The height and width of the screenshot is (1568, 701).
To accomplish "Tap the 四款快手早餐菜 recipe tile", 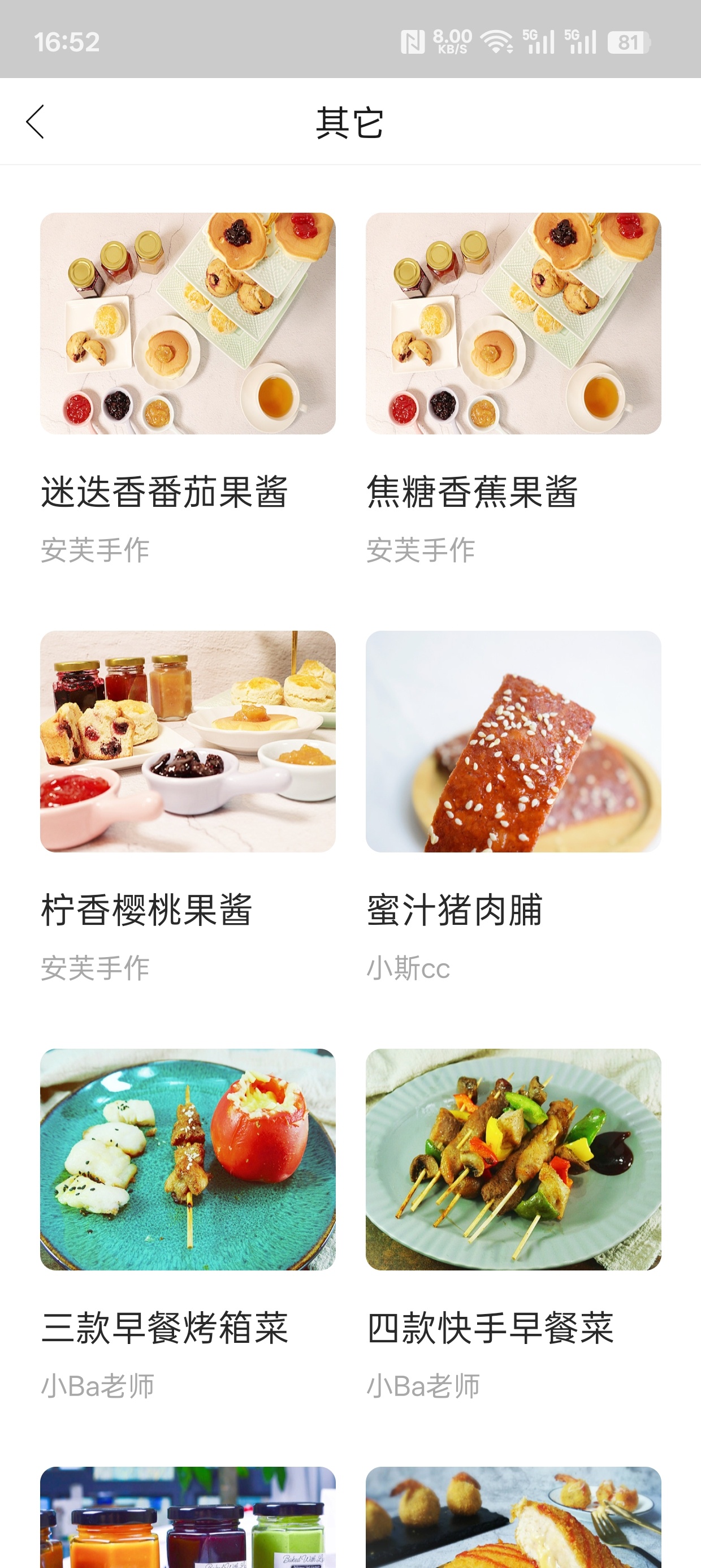I will [x=513, y=1225].
